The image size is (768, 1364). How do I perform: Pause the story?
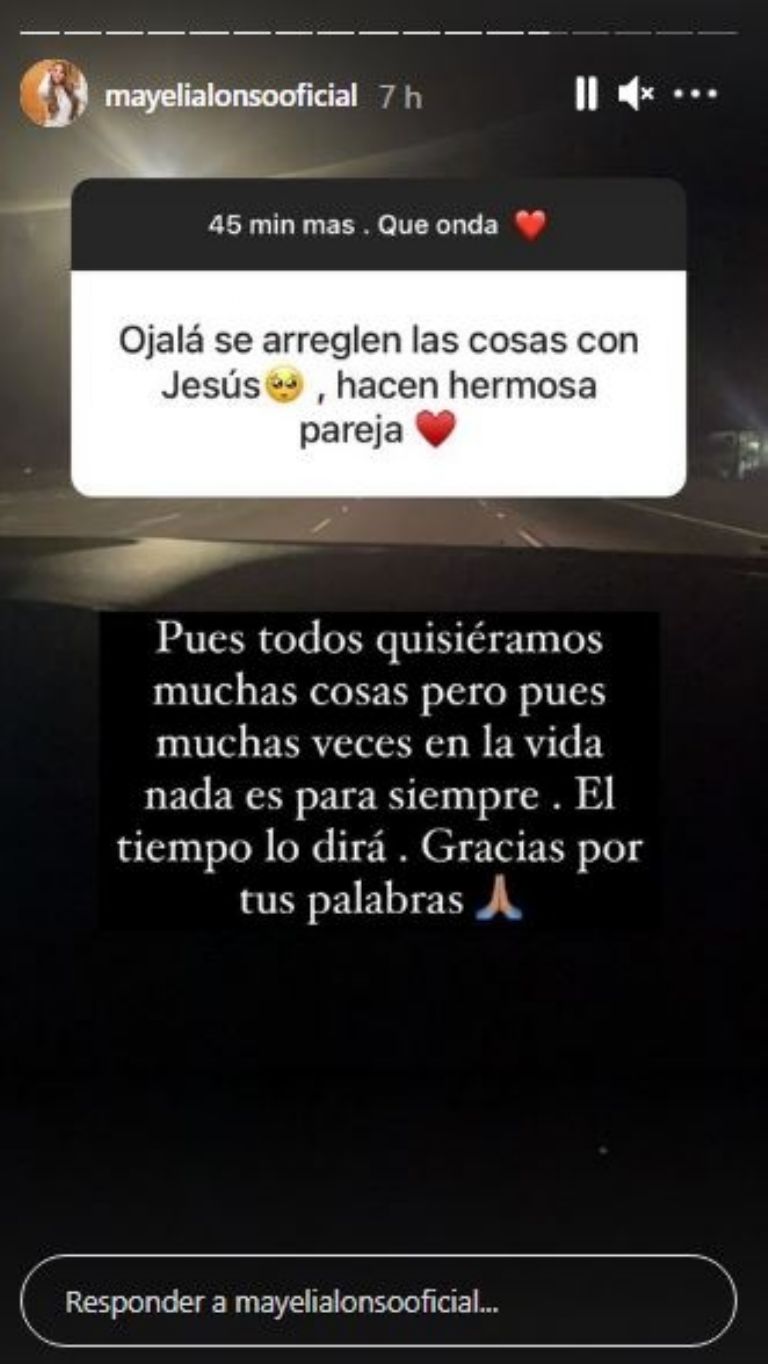pyautogui.click(x=586, y=95)
